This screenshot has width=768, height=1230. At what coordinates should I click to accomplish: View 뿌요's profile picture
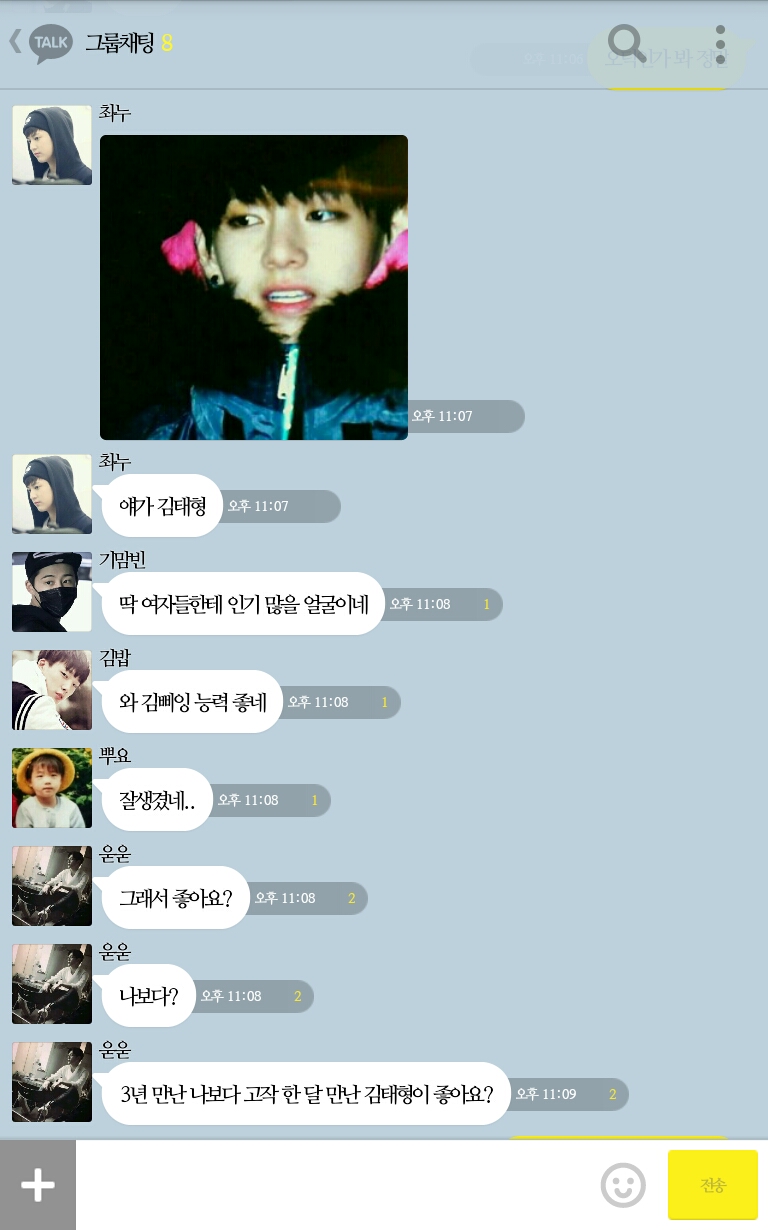coord(52,787)
